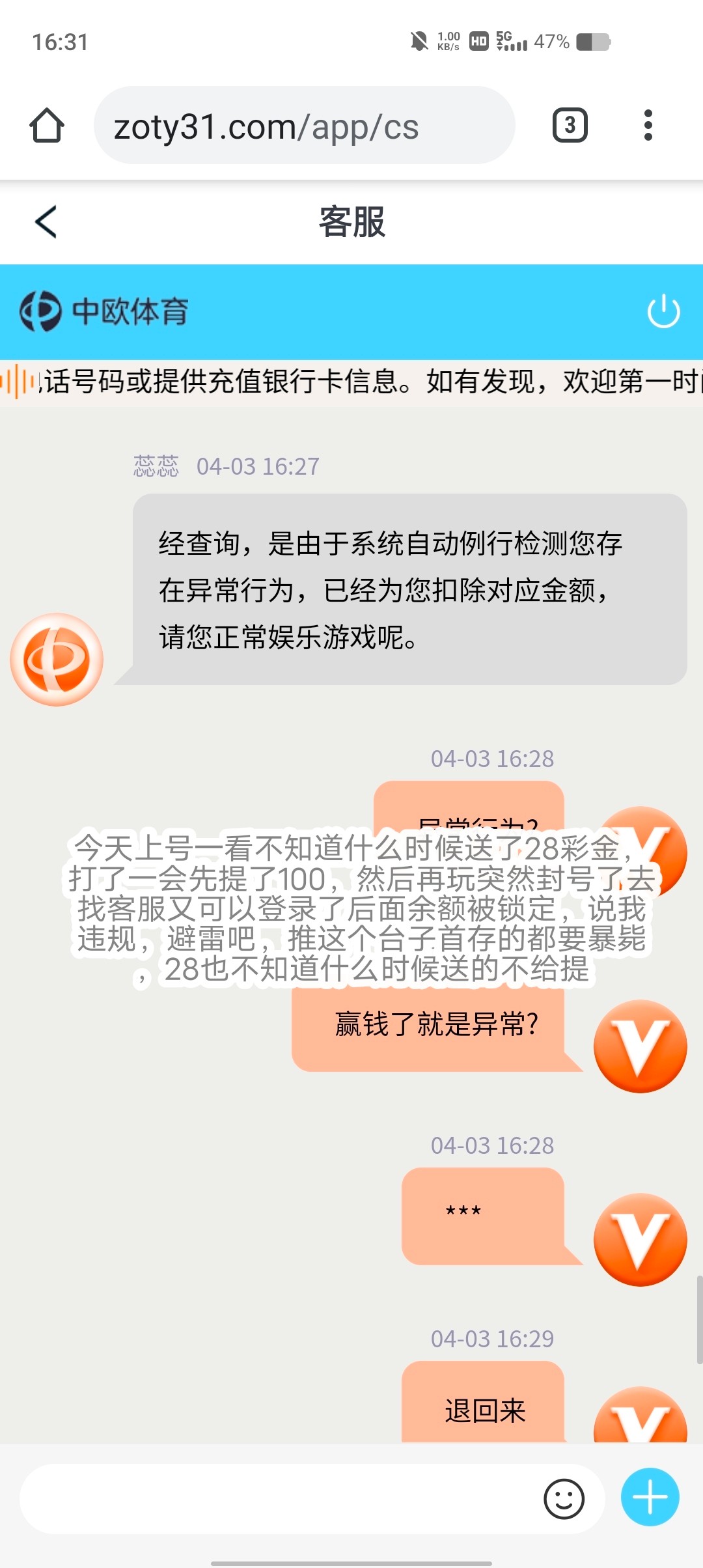Image resolution: width=703 pixels, height=1568 pixels.
Task: End the customer service session
Action: tap(663, 311)
